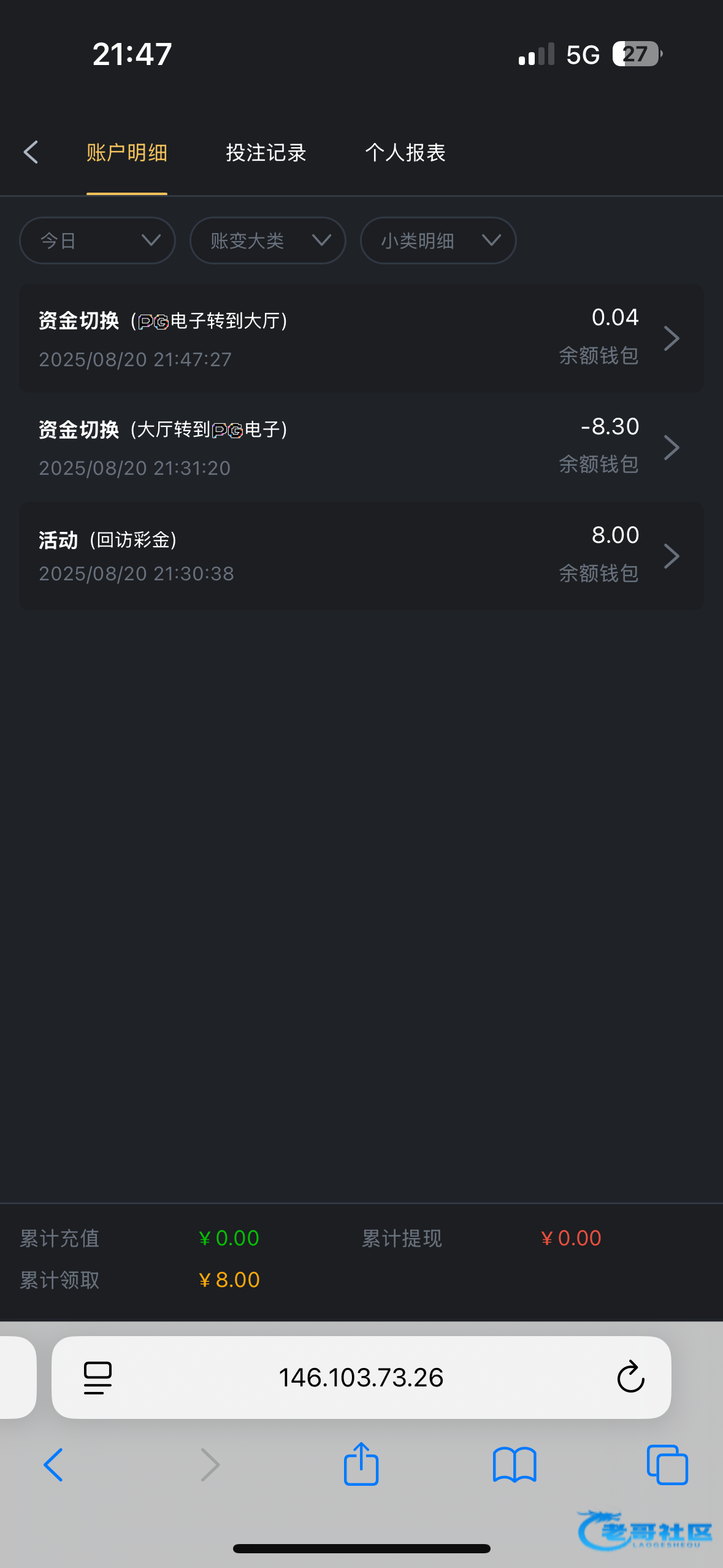Open the 小类明细 filter dropdown
This screenshot has height=1568, width=723.
tap(438, 240)
